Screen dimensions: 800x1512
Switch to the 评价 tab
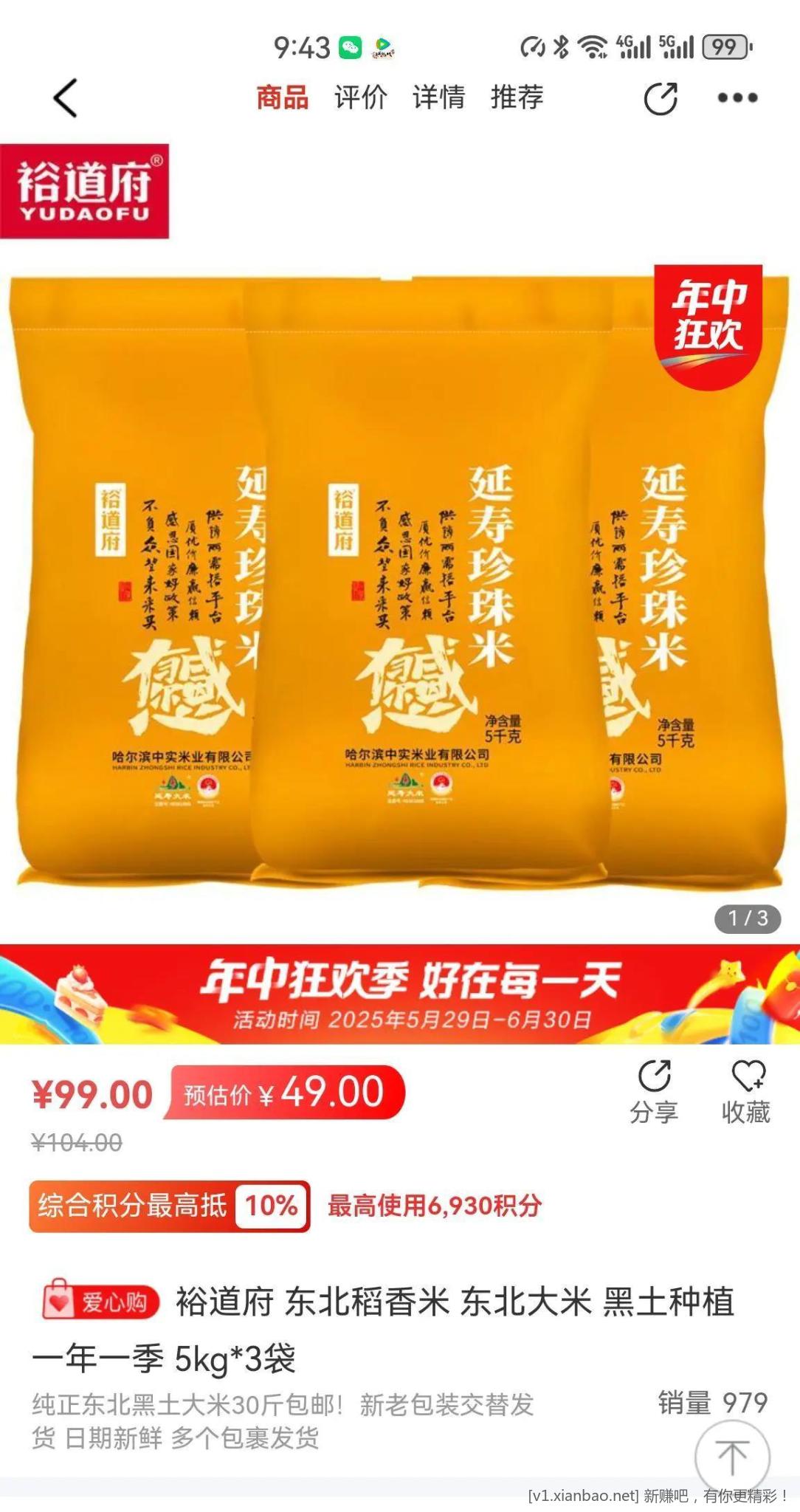click(x=360, y=97)
